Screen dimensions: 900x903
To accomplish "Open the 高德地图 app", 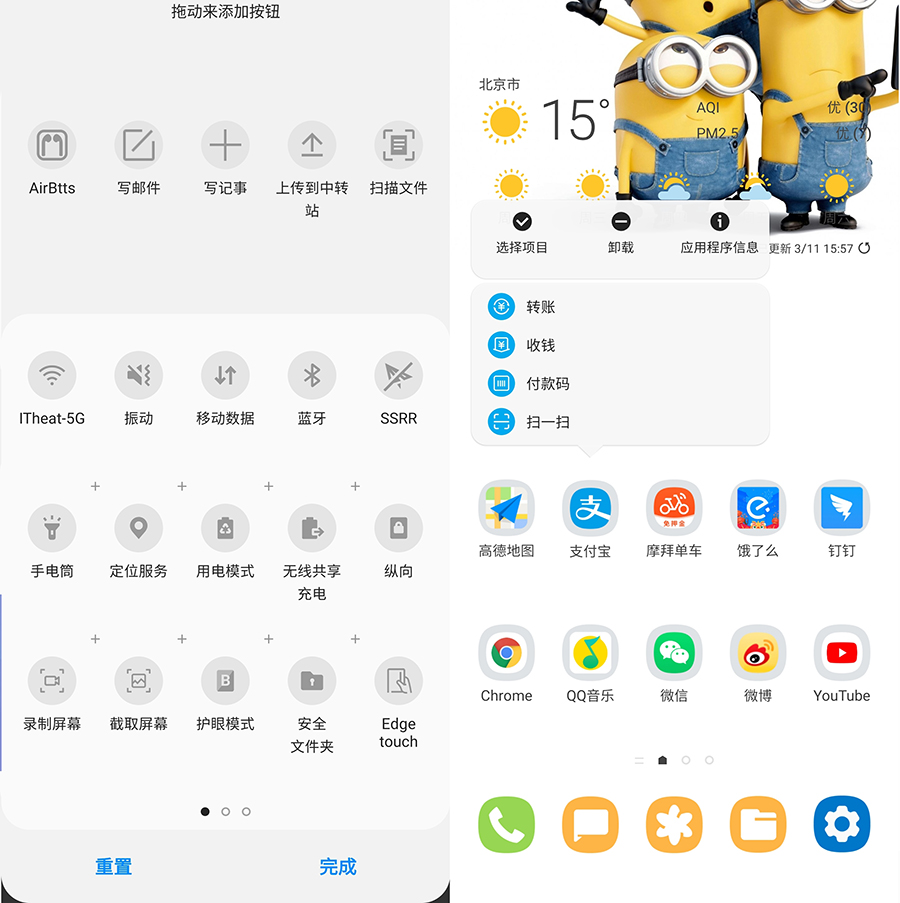I will [x=507, y=509].
